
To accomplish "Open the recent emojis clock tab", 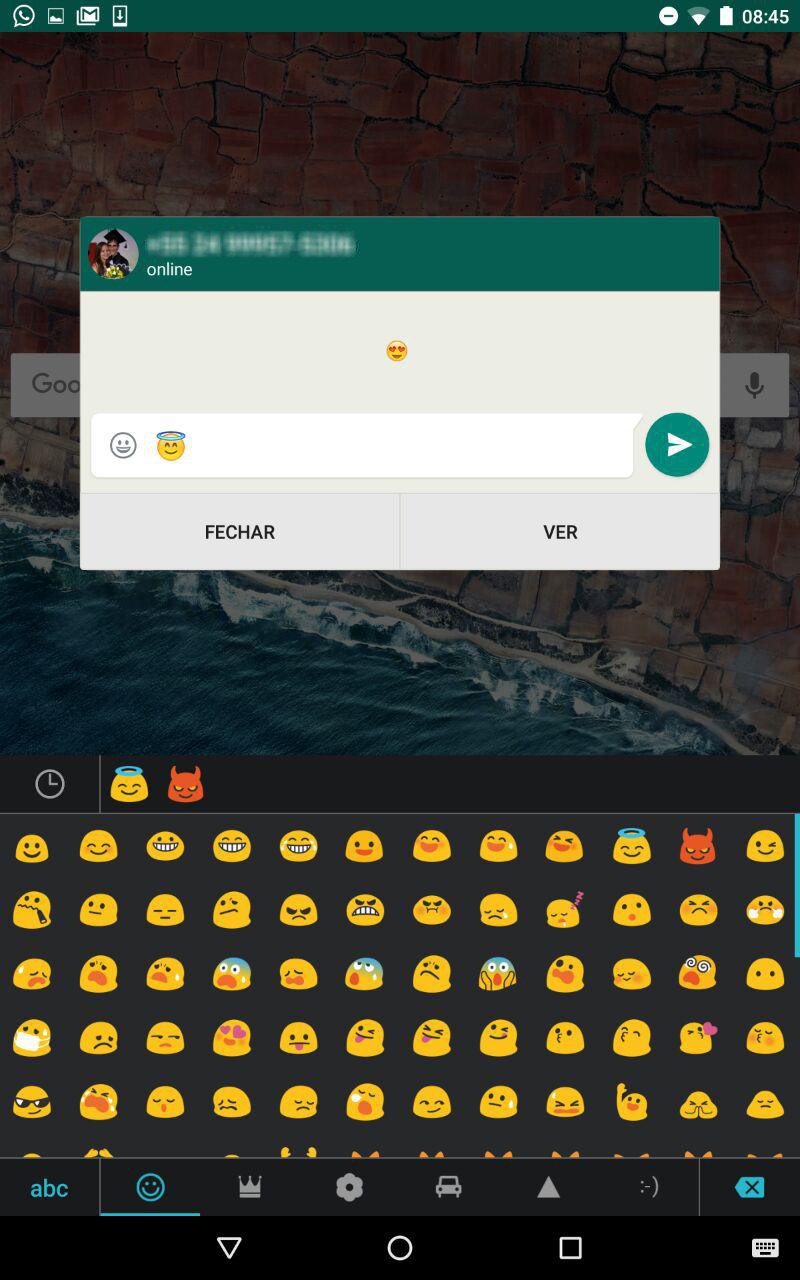I will tap(50, 784).
